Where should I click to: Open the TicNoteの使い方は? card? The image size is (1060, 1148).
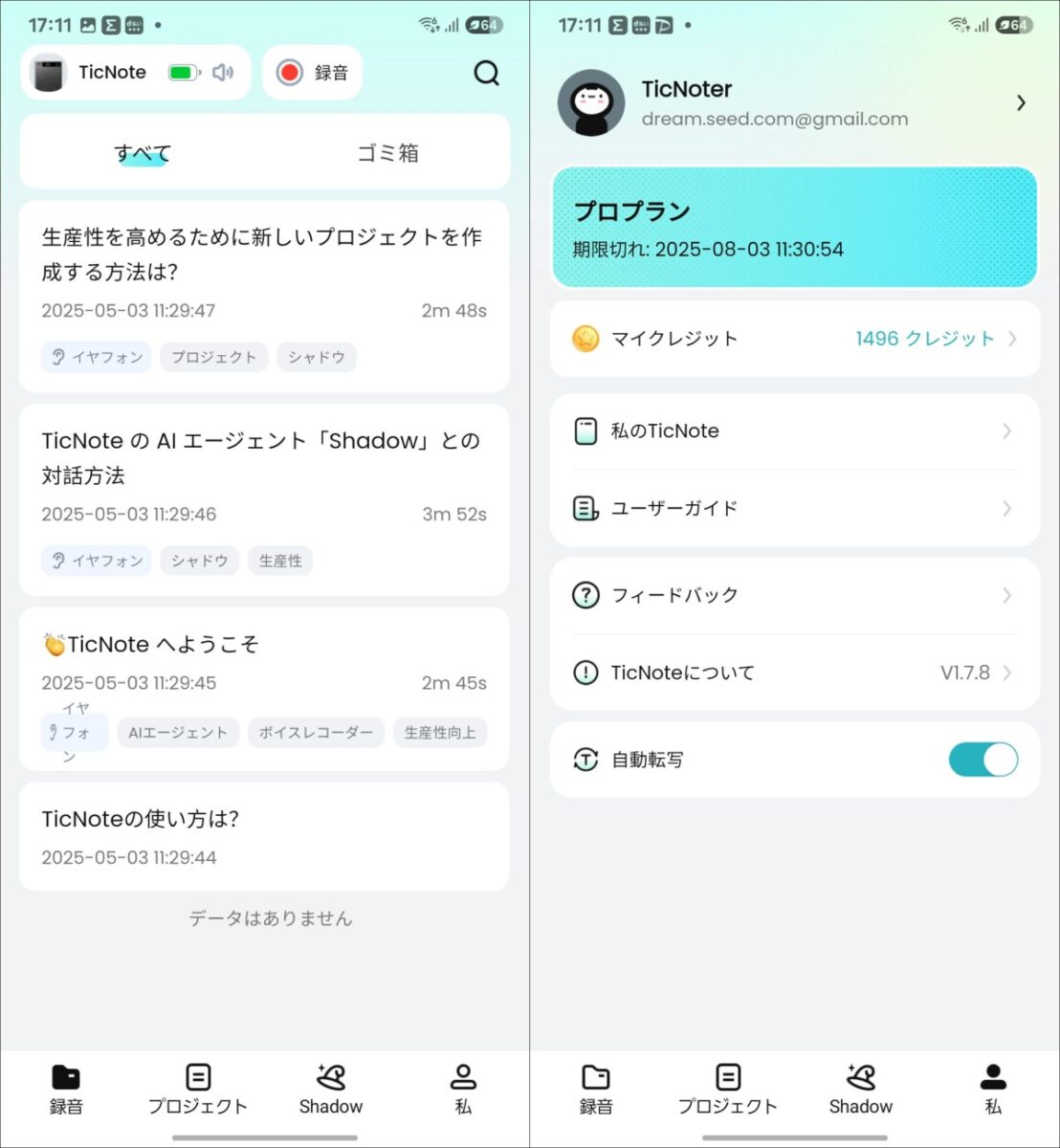(263, 836)
